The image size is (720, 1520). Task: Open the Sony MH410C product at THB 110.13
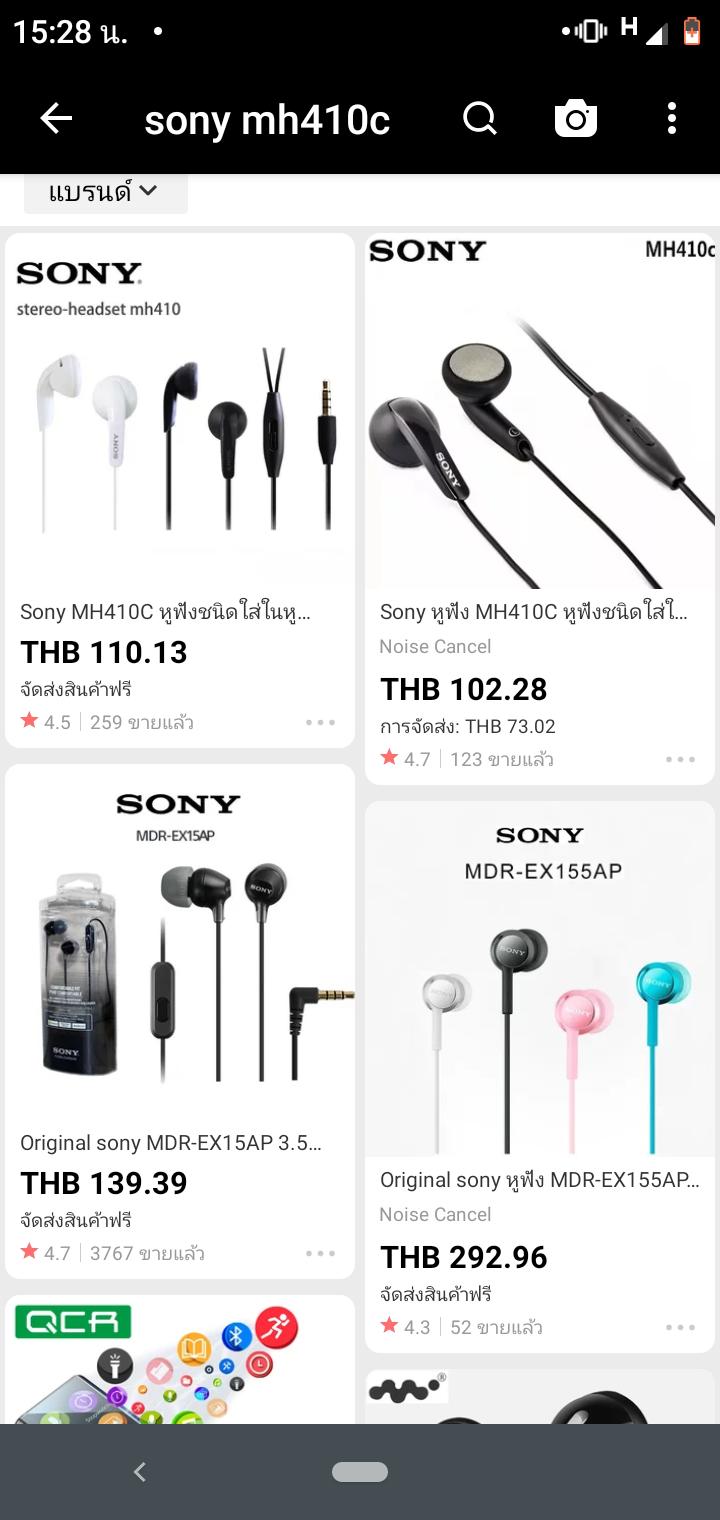tap(180, 430)
